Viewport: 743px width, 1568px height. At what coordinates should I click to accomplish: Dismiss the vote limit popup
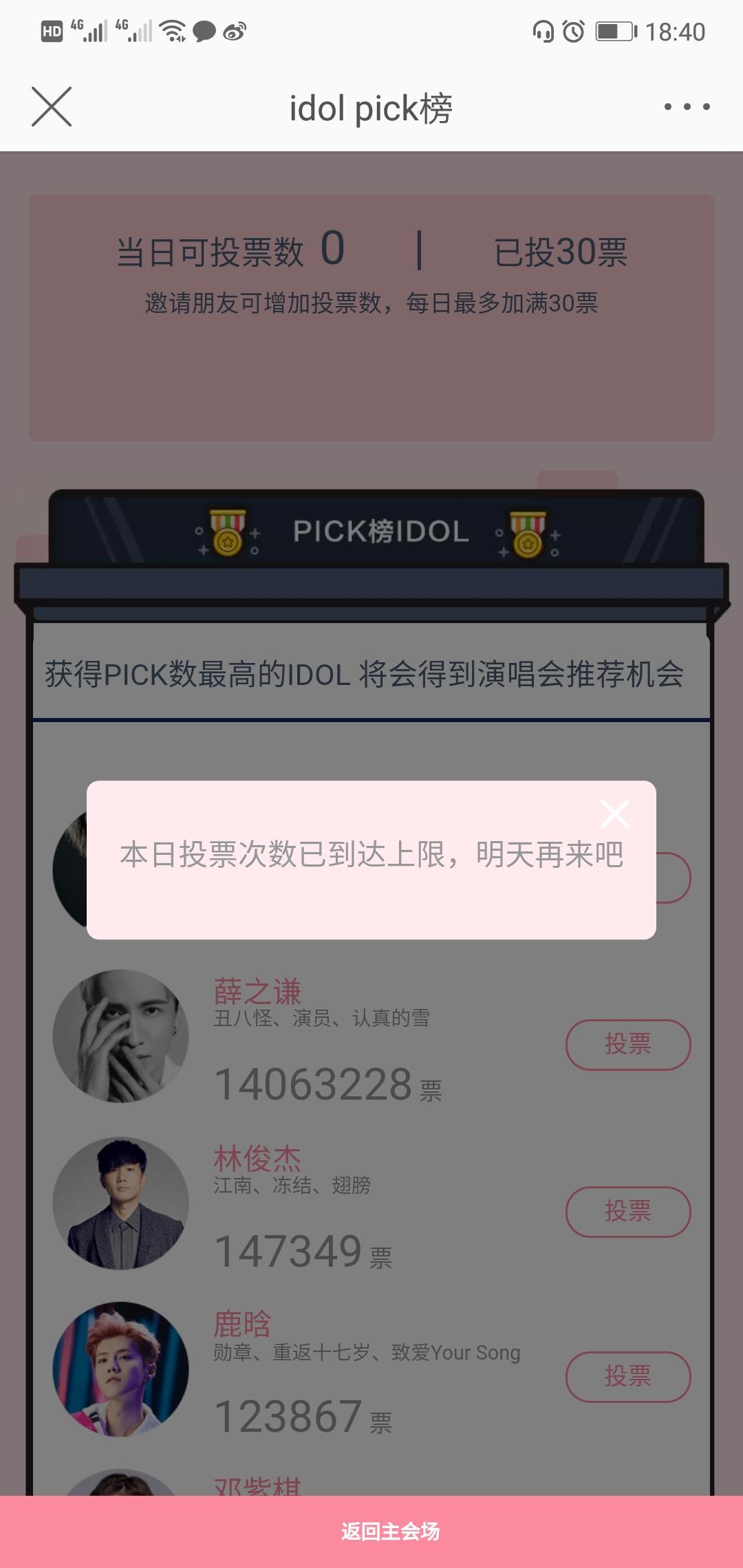pos(614,814)
